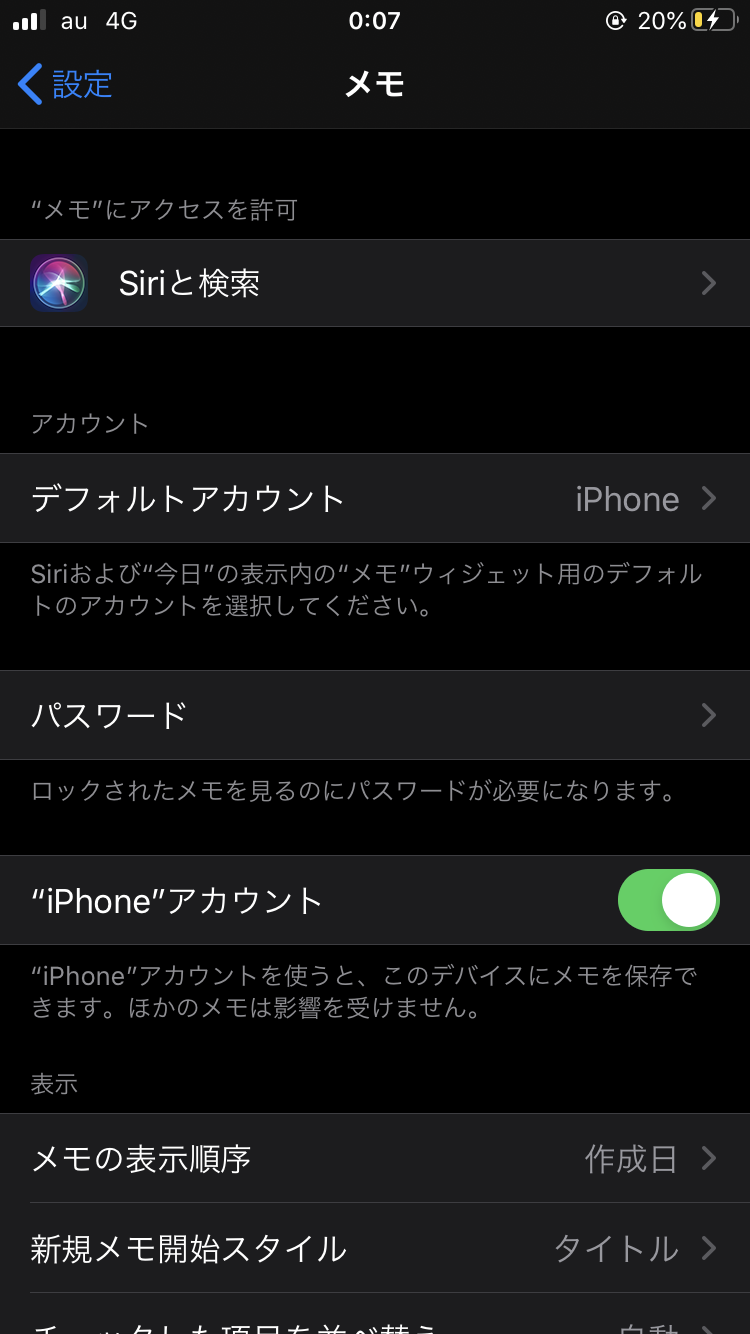Open デフォルトアカウント selection
The width and height of the screenshot is (750, 1334).
tap(375, 498)
